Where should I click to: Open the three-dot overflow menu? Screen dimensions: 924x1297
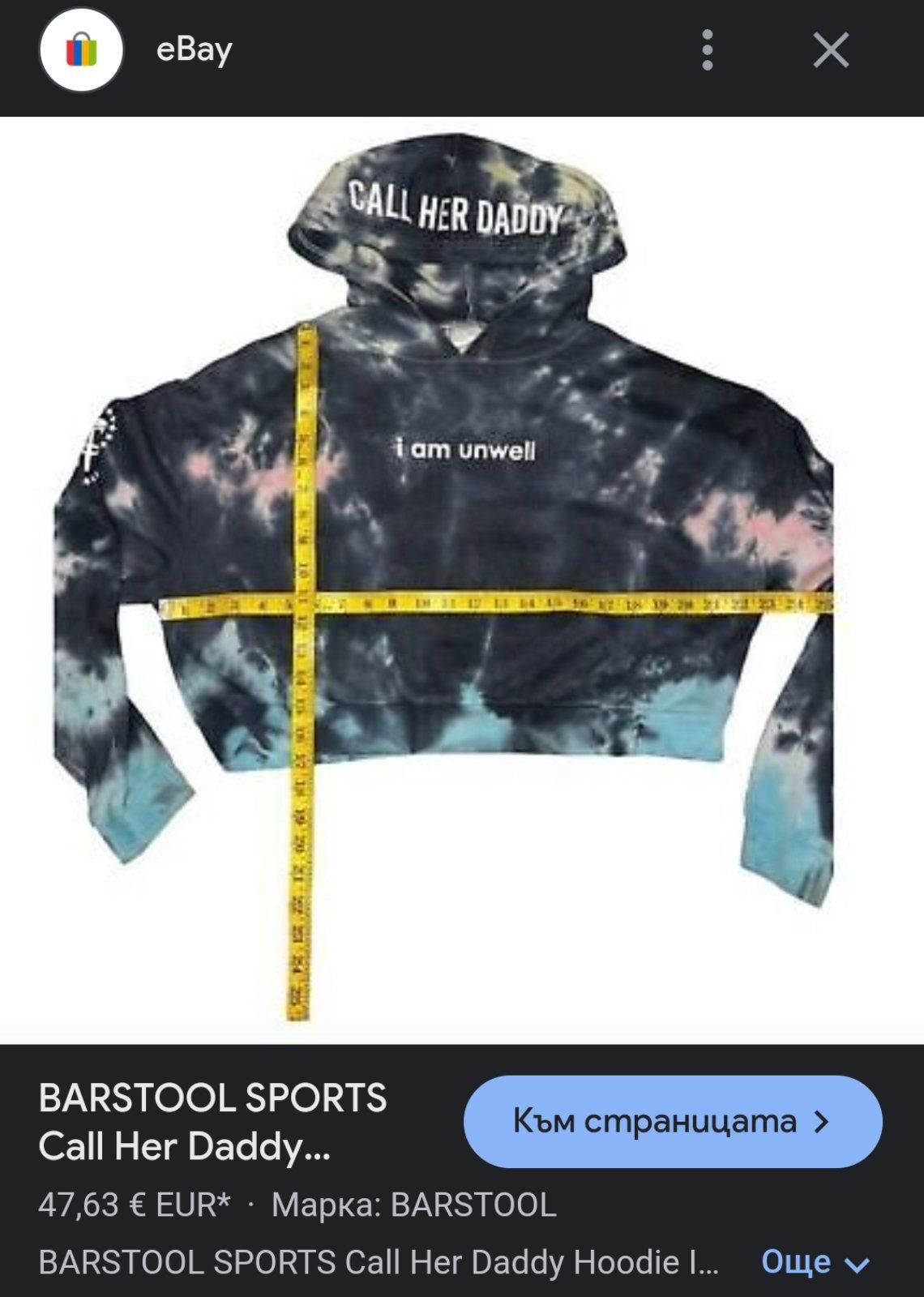click(x=707, y=50)
